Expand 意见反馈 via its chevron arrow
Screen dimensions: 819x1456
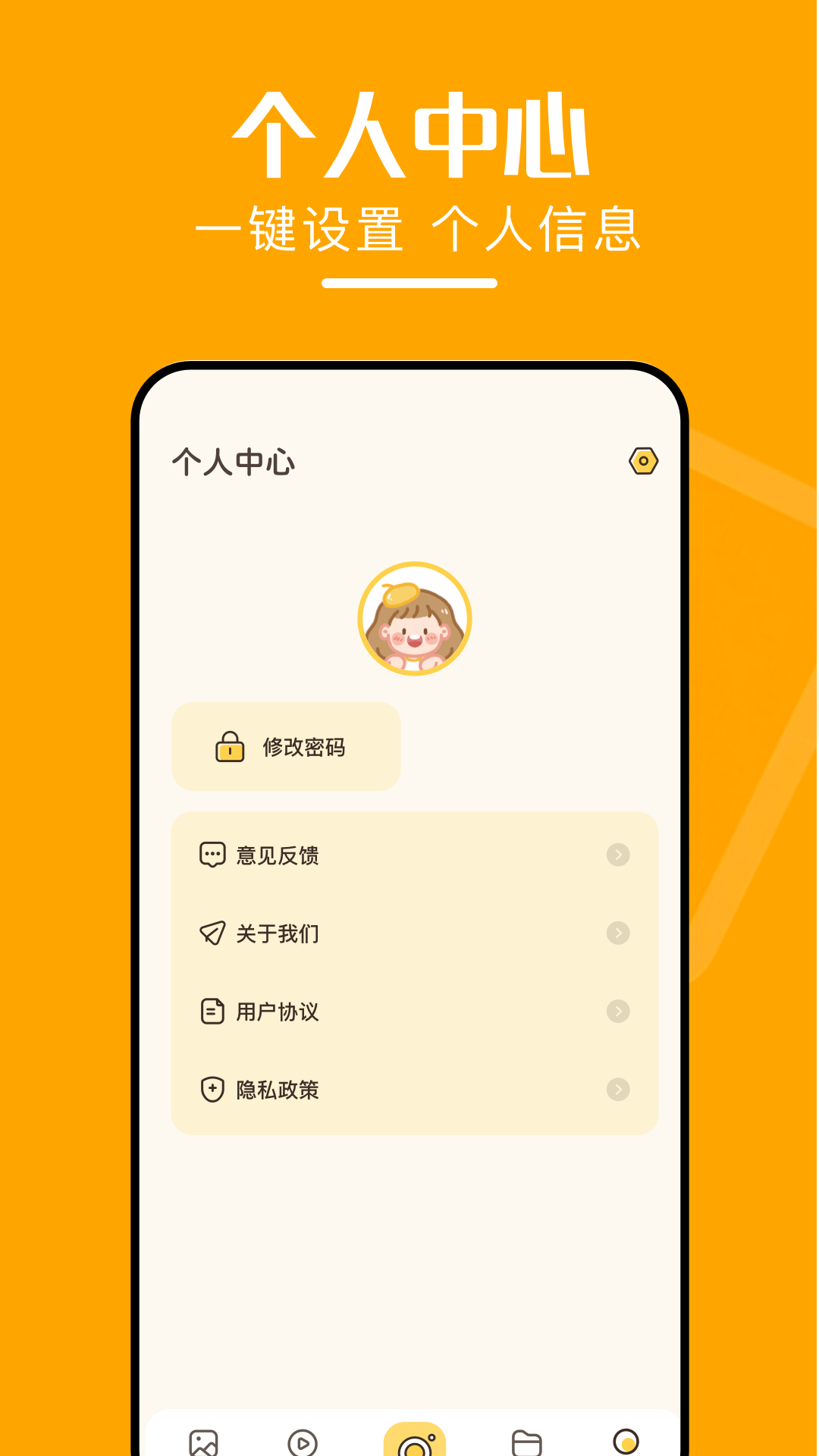(x=619, y=855)
